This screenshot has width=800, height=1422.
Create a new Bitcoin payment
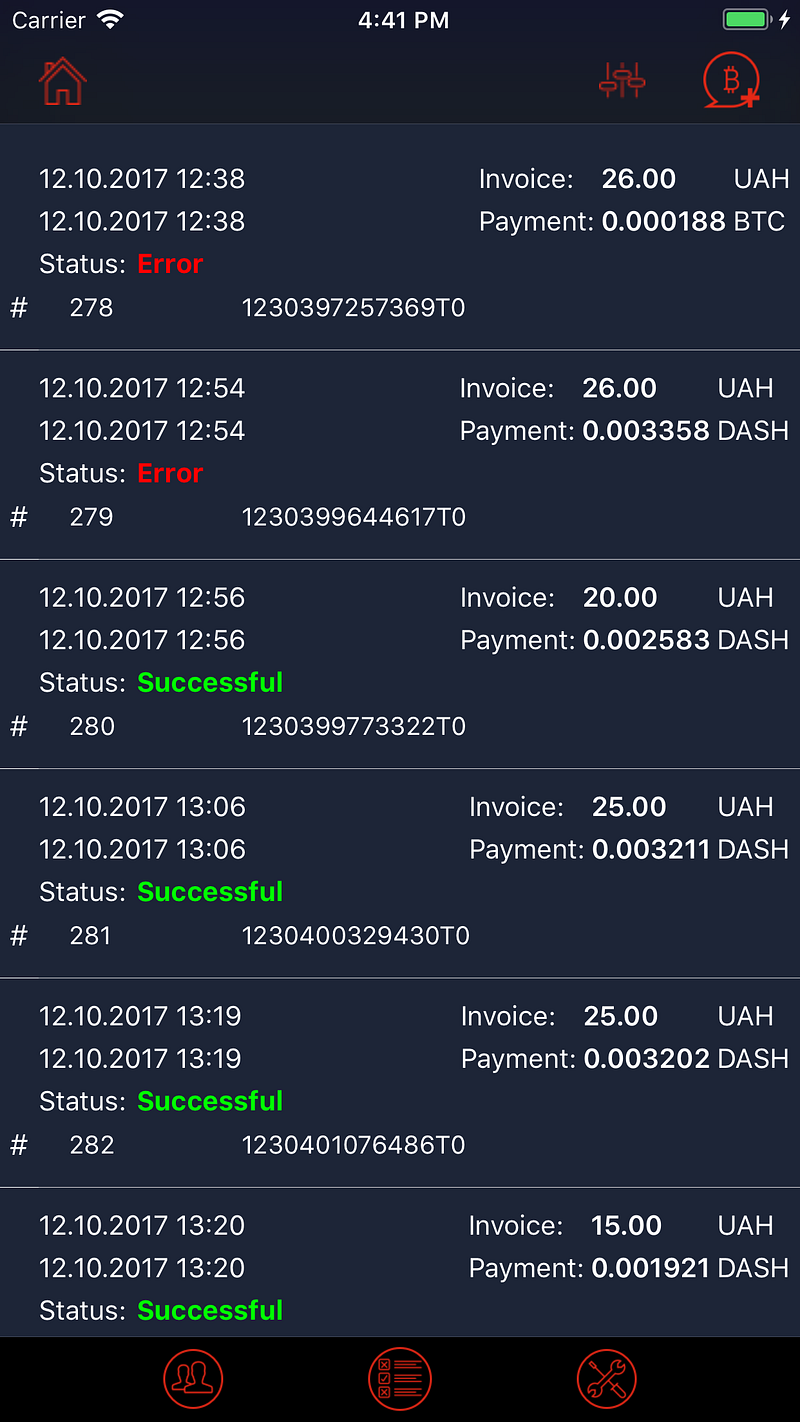(x=731, y=80)
